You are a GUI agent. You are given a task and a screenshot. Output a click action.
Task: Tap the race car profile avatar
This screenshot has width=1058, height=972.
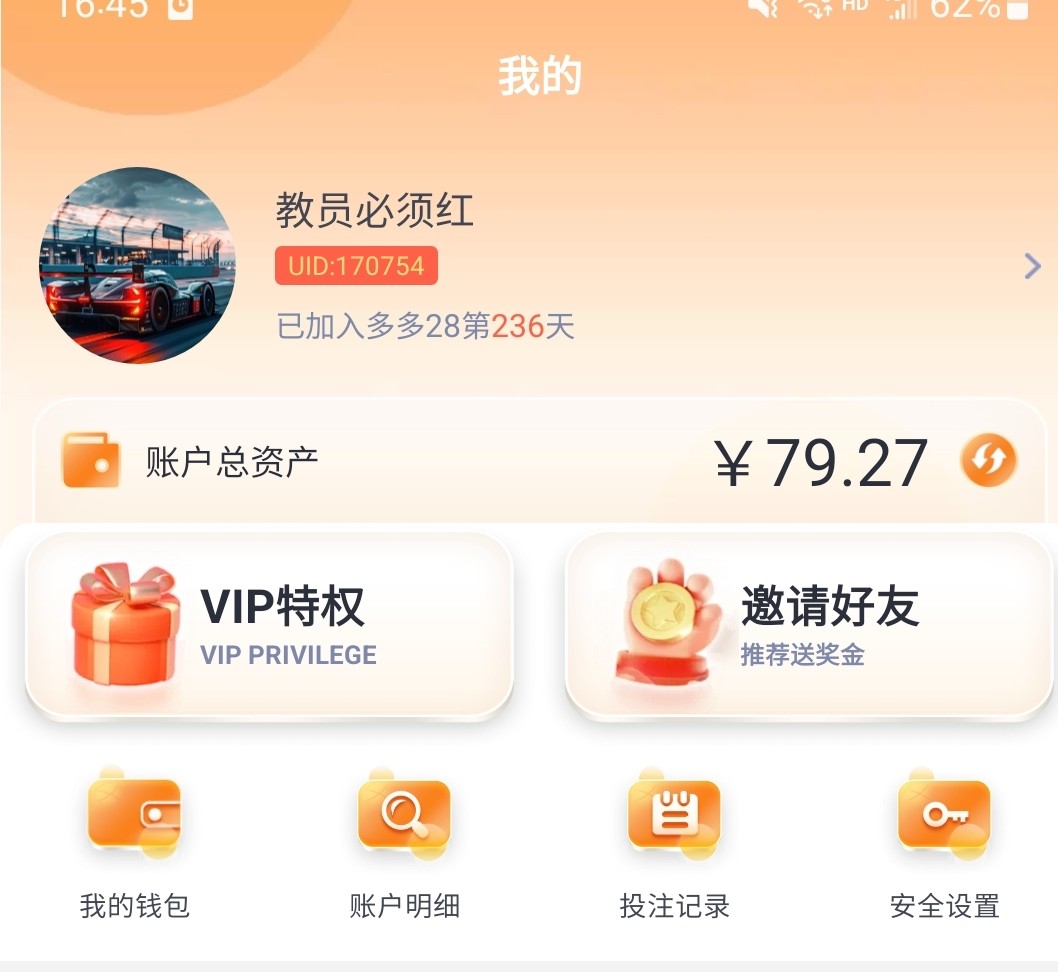point(137,265)
